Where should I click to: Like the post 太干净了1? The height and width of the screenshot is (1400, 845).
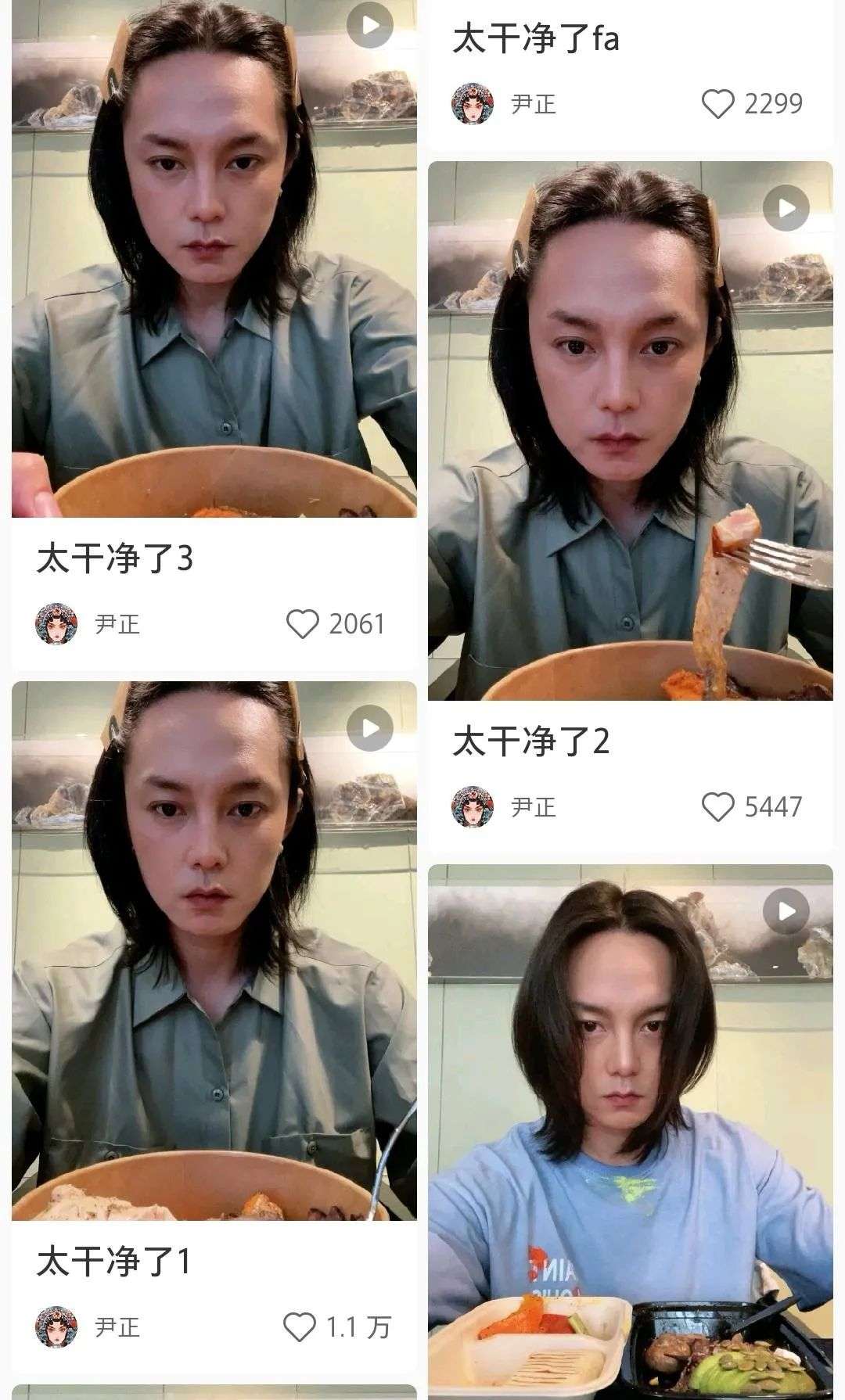pos(299,1327)
